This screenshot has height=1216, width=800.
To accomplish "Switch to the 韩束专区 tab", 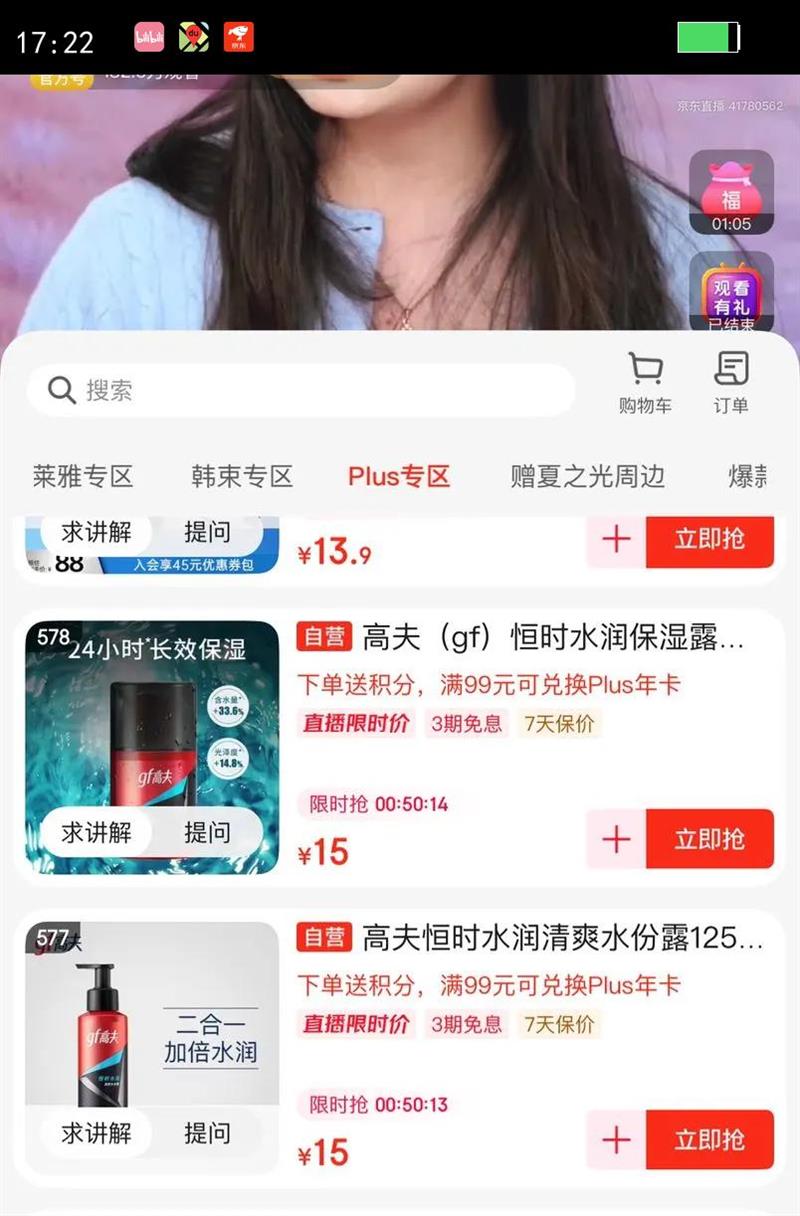I will coord(240,477).
